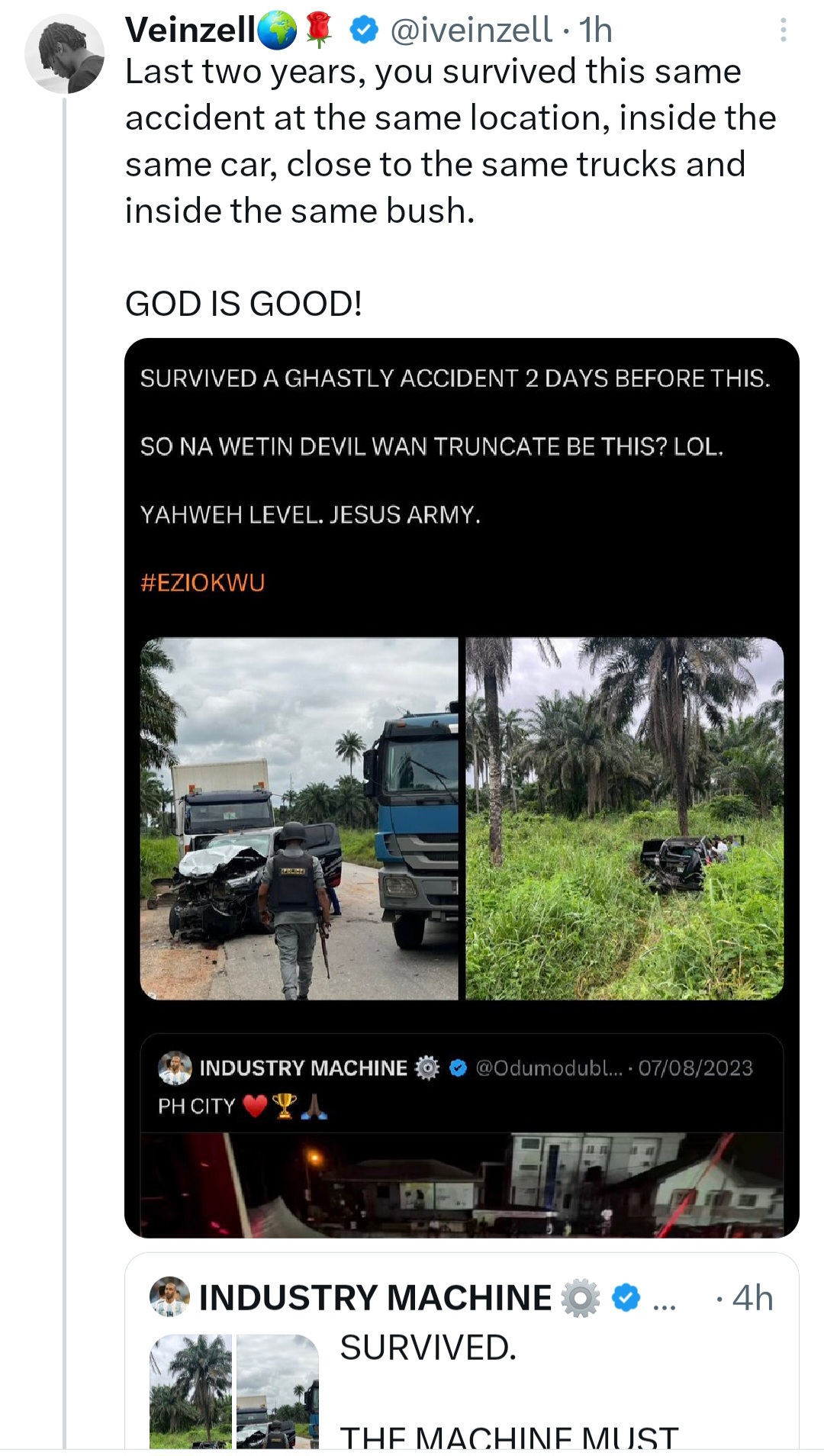Click the #EZIOKWU hashtag
824x1456 pixels.
point(204,582)
